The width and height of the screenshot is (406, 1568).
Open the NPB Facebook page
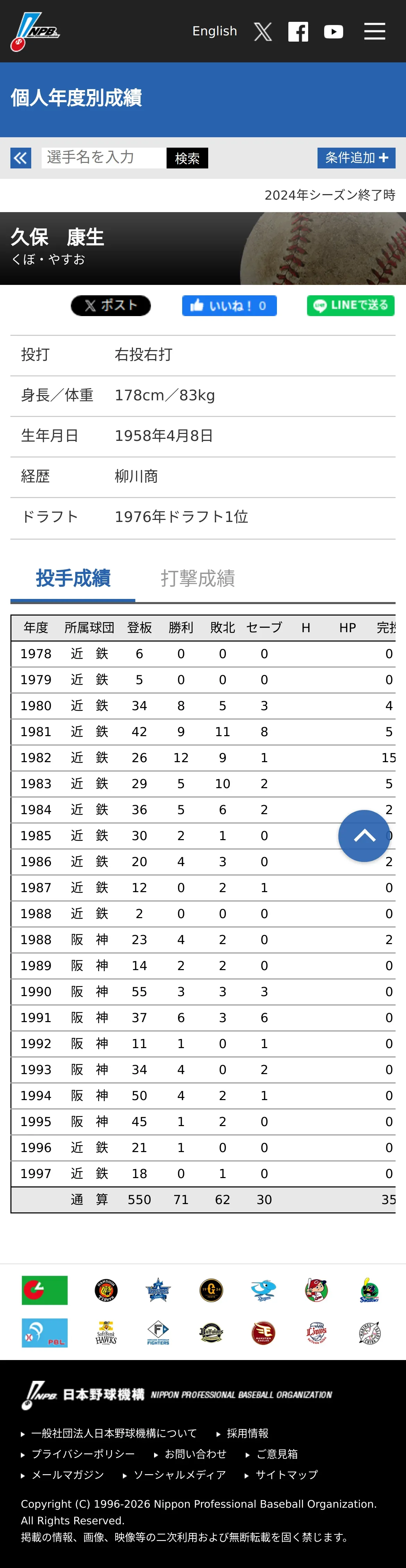(x=298, y=32)
